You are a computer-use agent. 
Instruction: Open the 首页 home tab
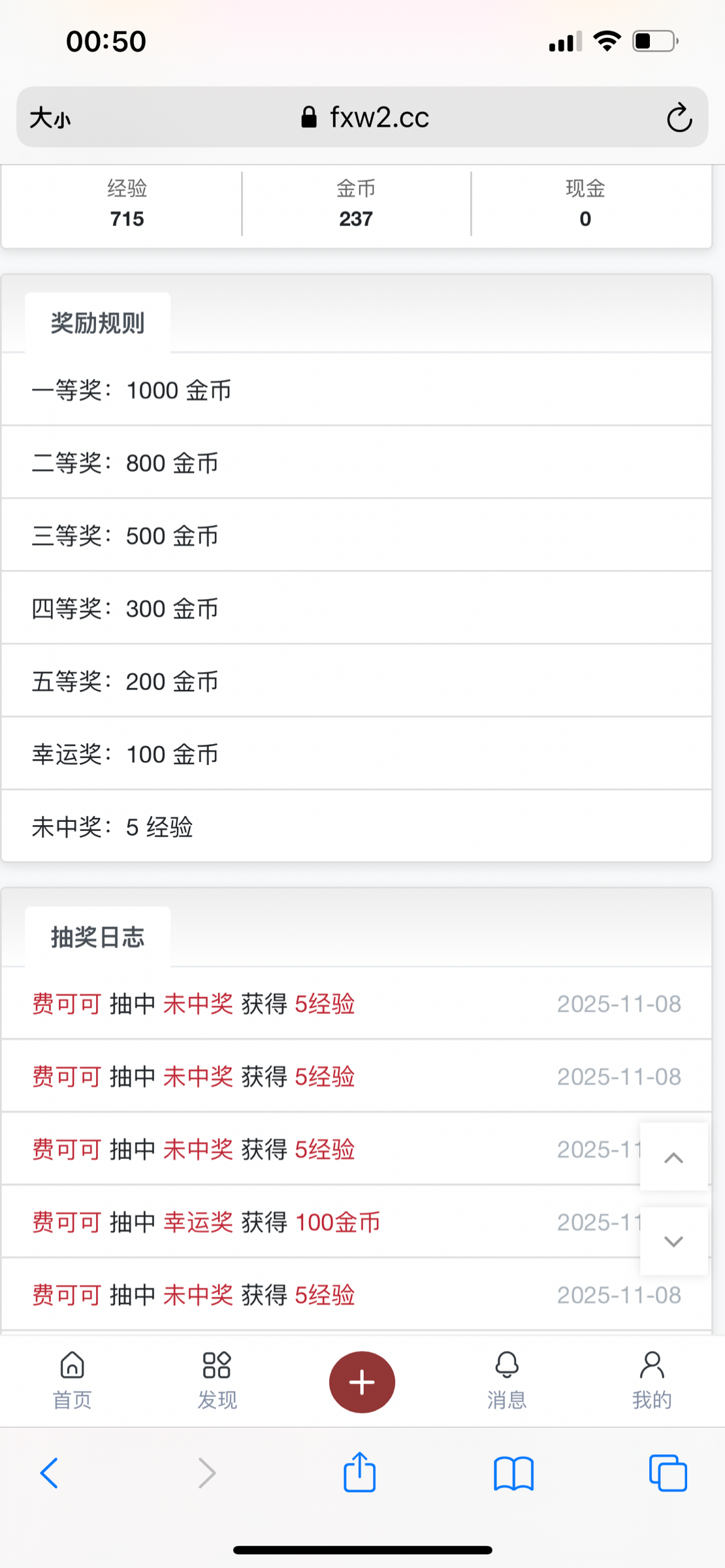[72, 1381]
